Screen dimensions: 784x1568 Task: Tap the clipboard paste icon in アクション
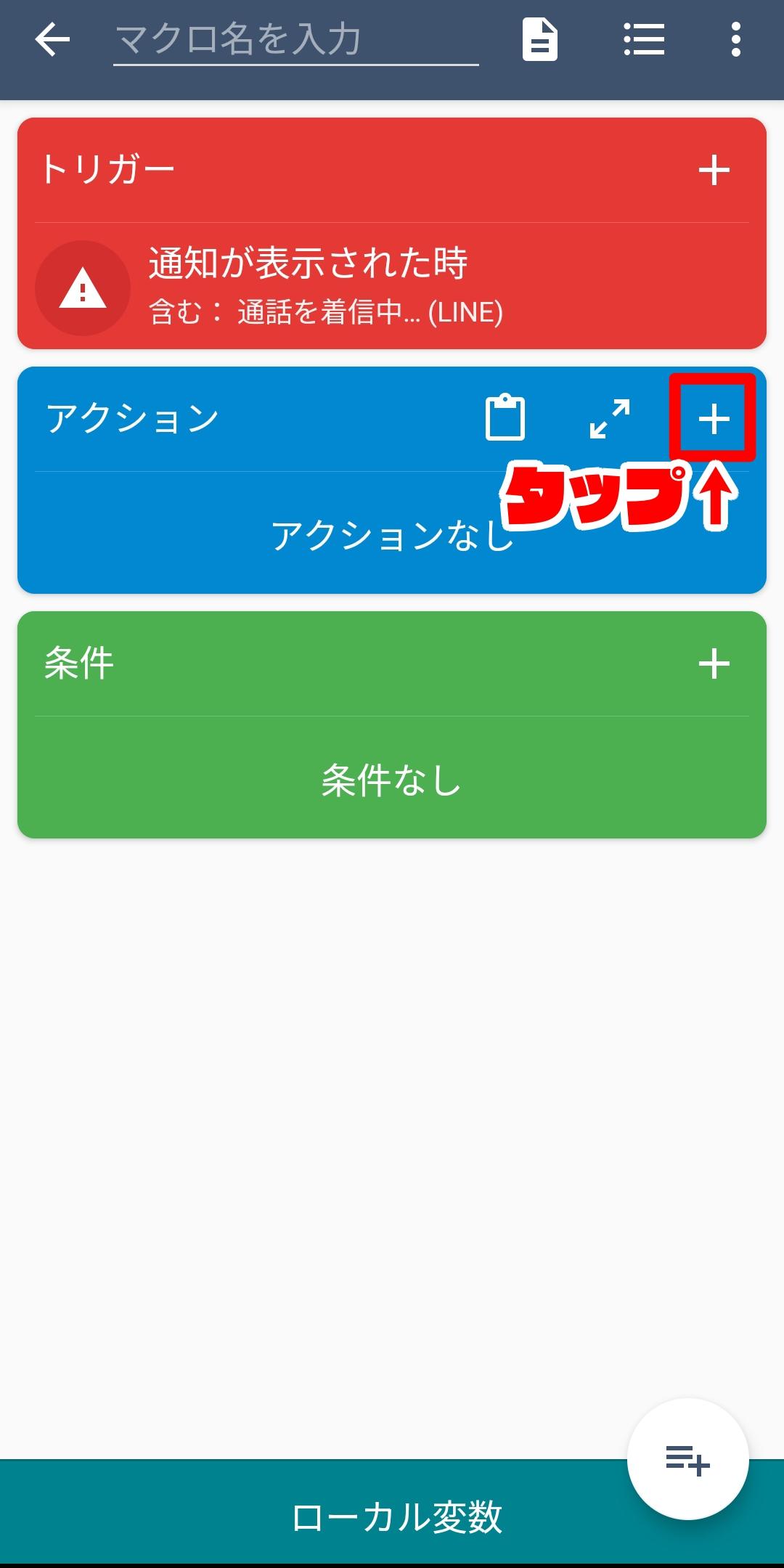tap(505, 418)
